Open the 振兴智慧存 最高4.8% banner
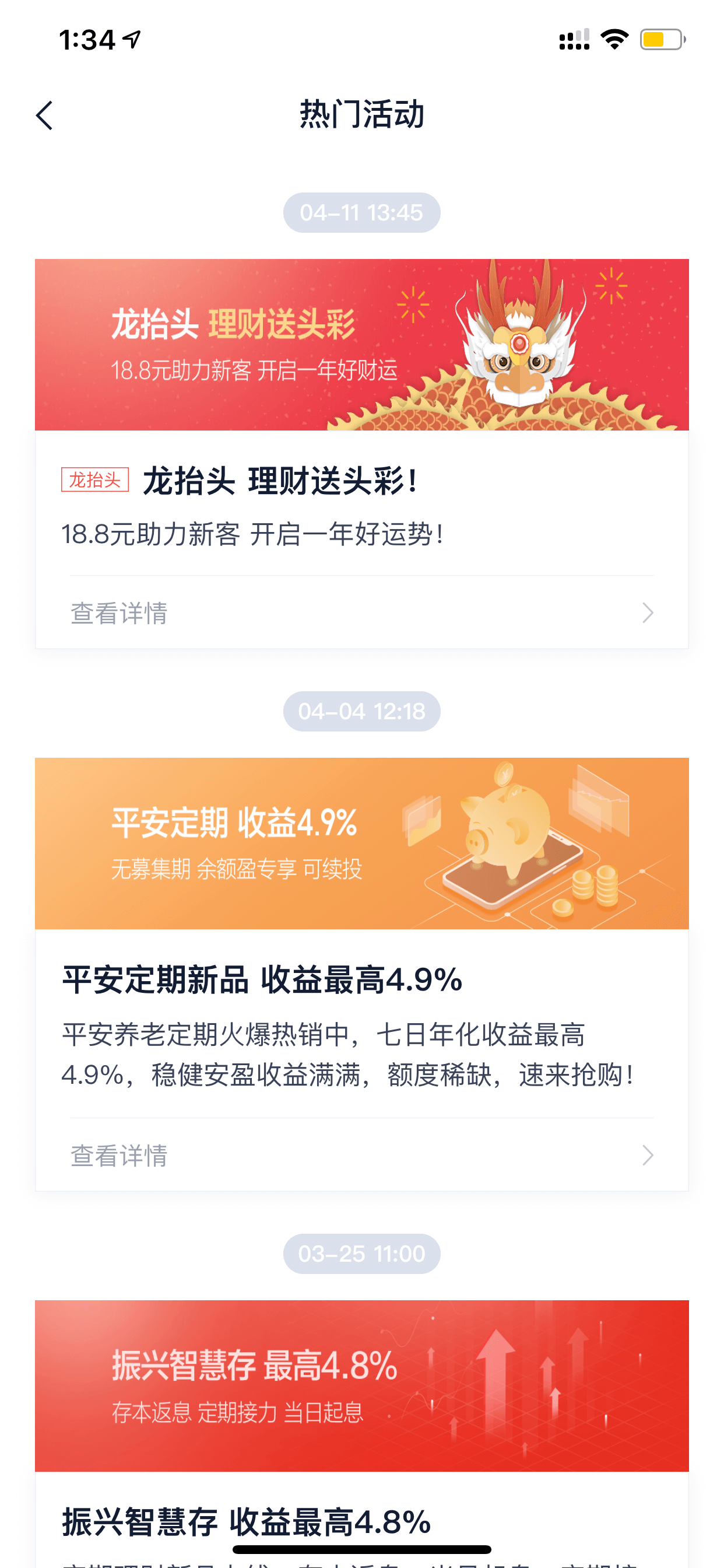Screen dimensions: 724x1568 coord(362,1386)
